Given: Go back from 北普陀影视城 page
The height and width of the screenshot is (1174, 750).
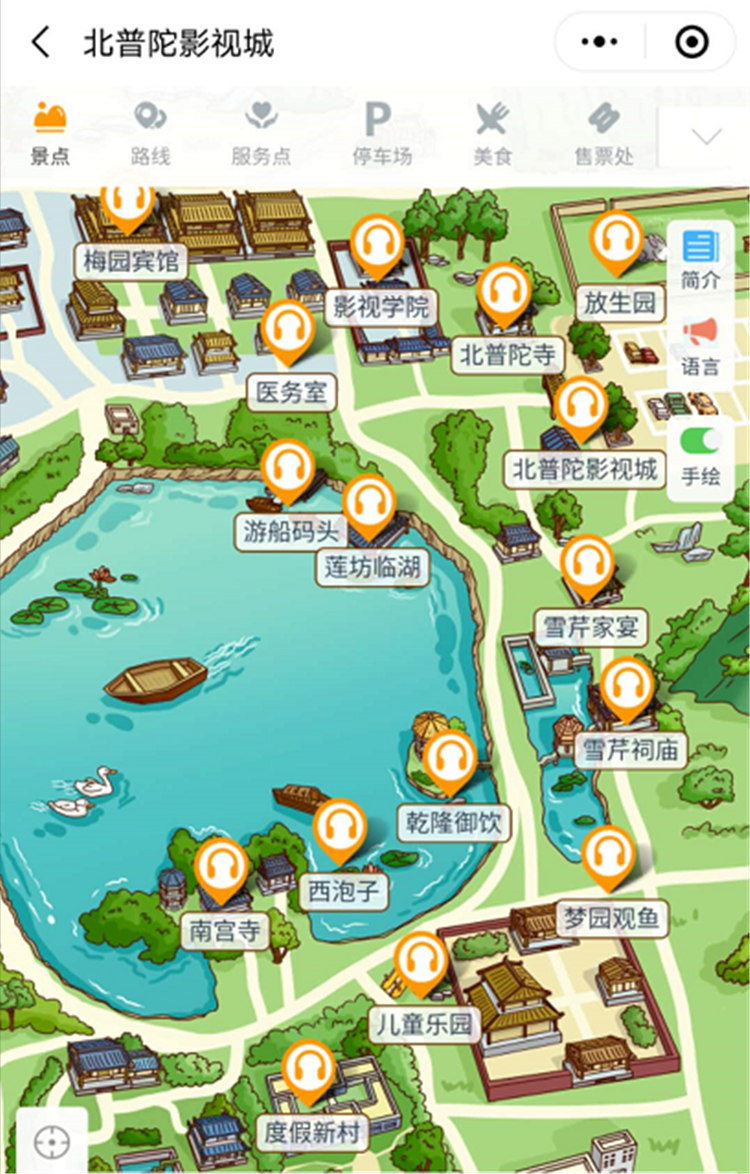Looking at the screenshot, I should click(x=40, y=44).
